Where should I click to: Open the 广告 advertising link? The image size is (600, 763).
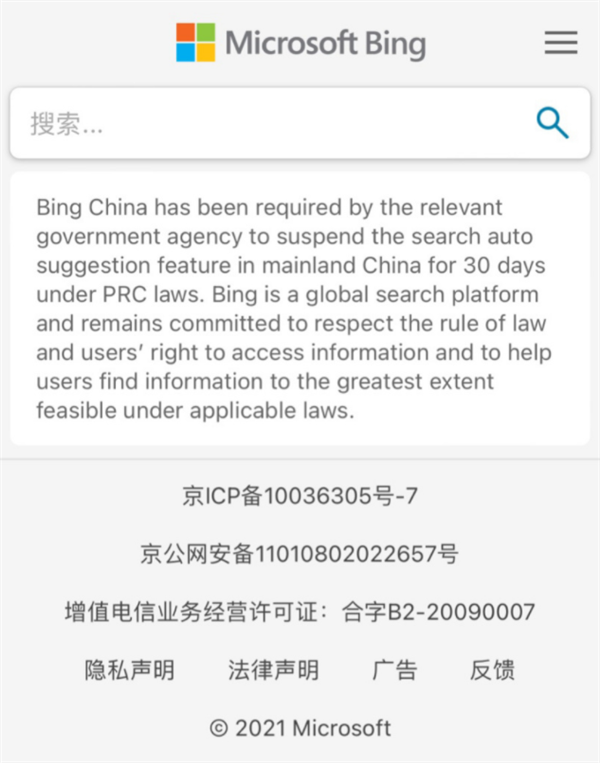click(x=394, y=670)
